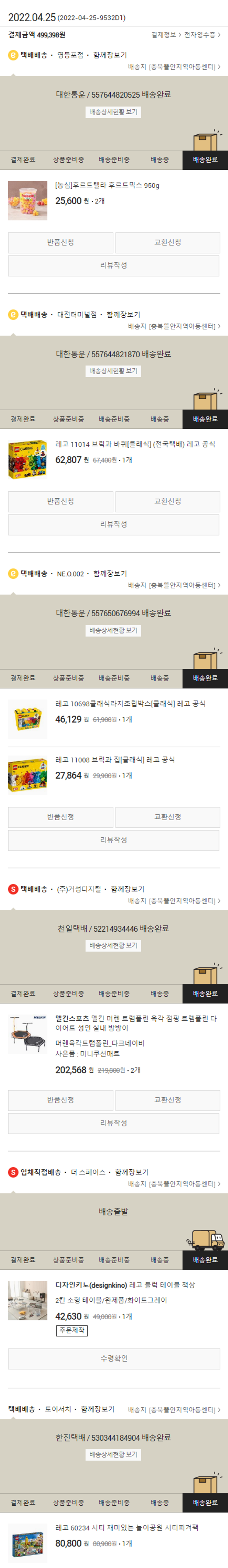Write review for 후르트텔라 후르트믹스

click(113, 265)
